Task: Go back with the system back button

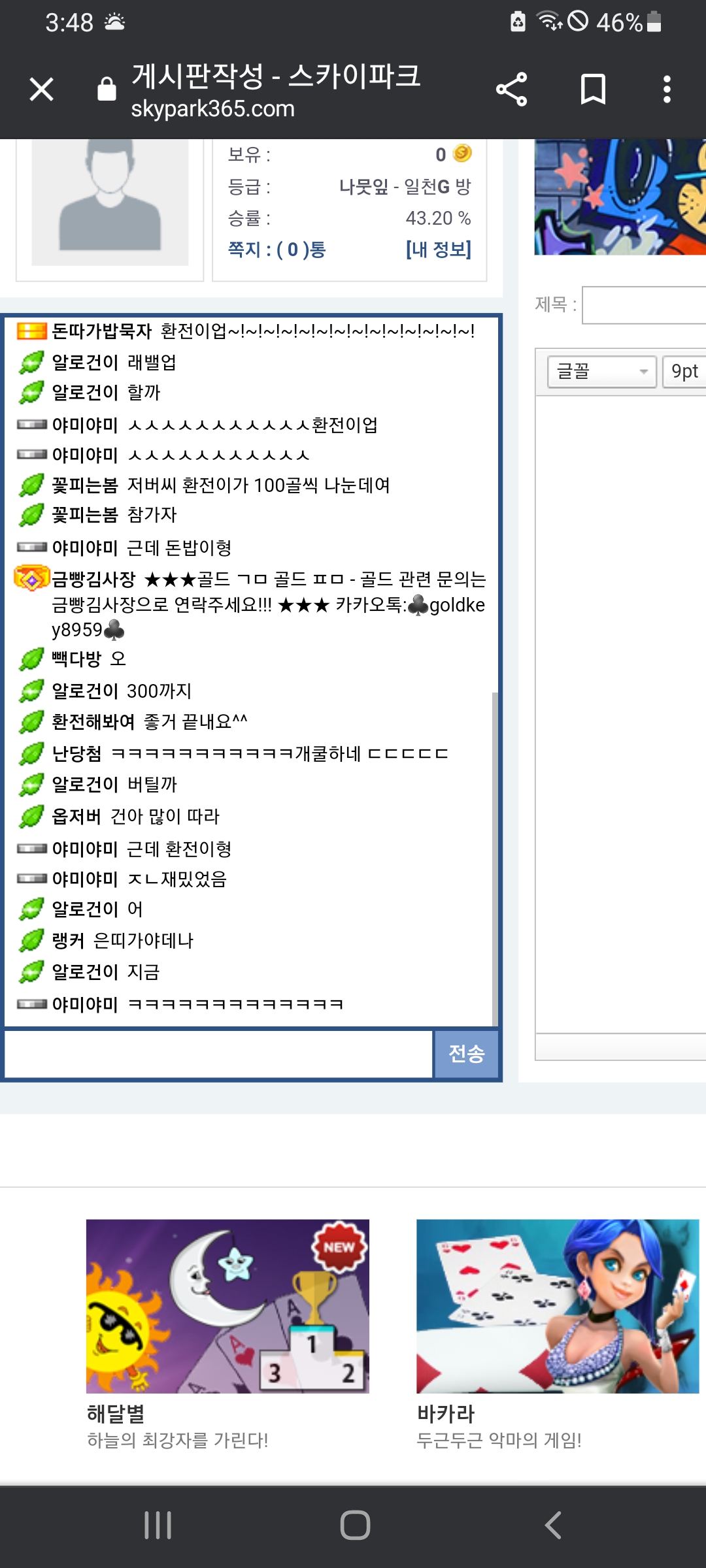Action: point(553,1526)
